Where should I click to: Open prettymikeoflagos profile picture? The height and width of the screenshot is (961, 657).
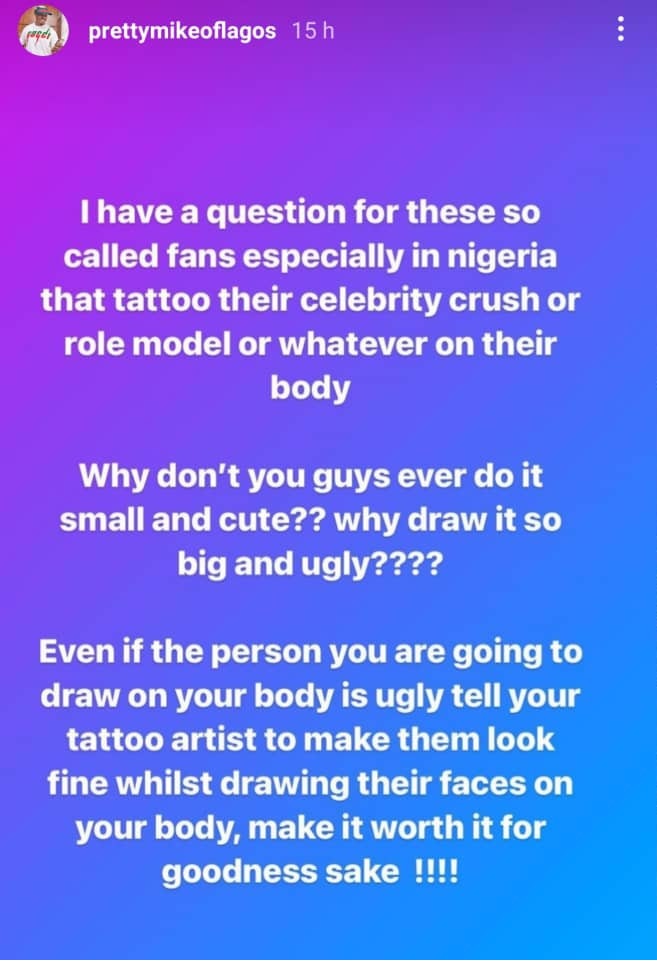pos(43,30)
